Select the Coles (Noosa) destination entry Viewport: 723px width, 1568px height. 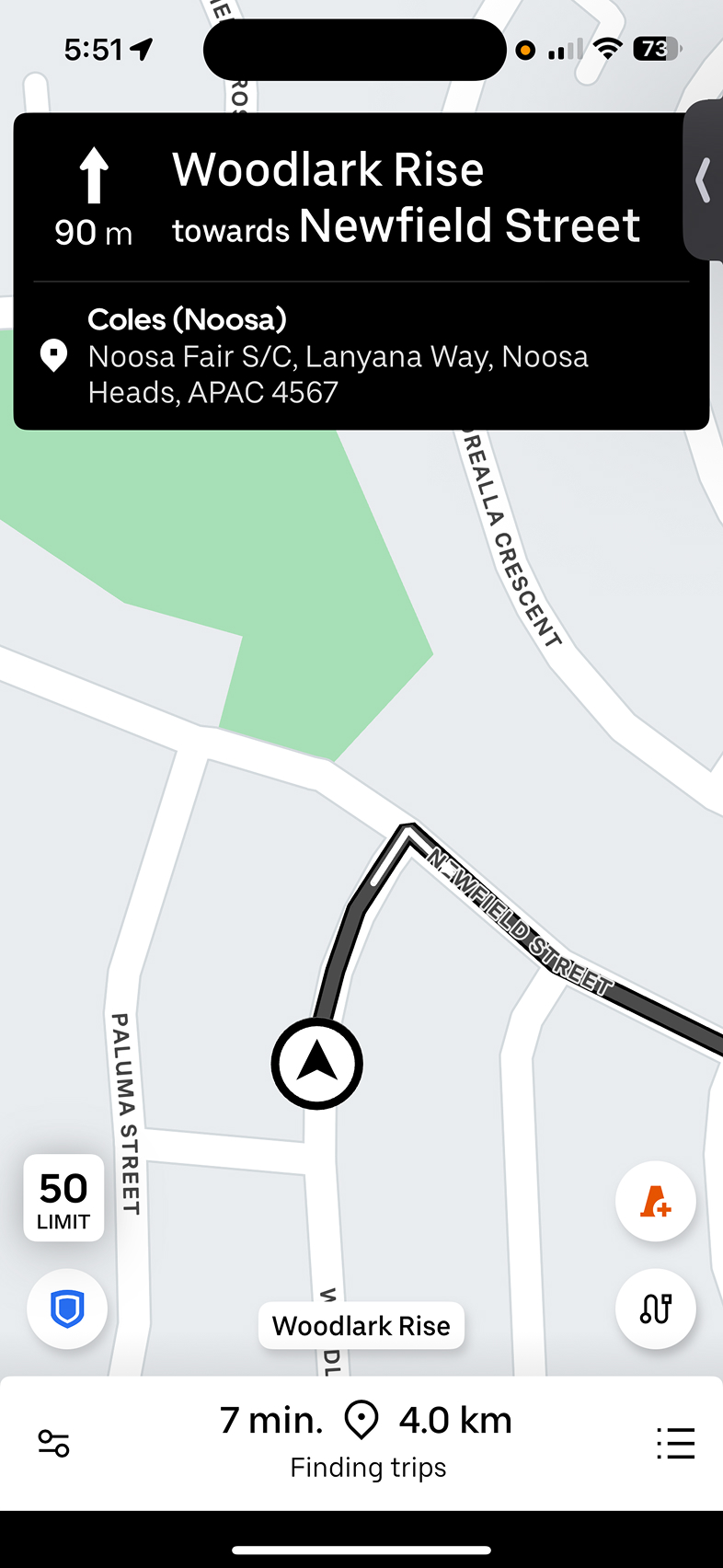(x=188, y=319)
